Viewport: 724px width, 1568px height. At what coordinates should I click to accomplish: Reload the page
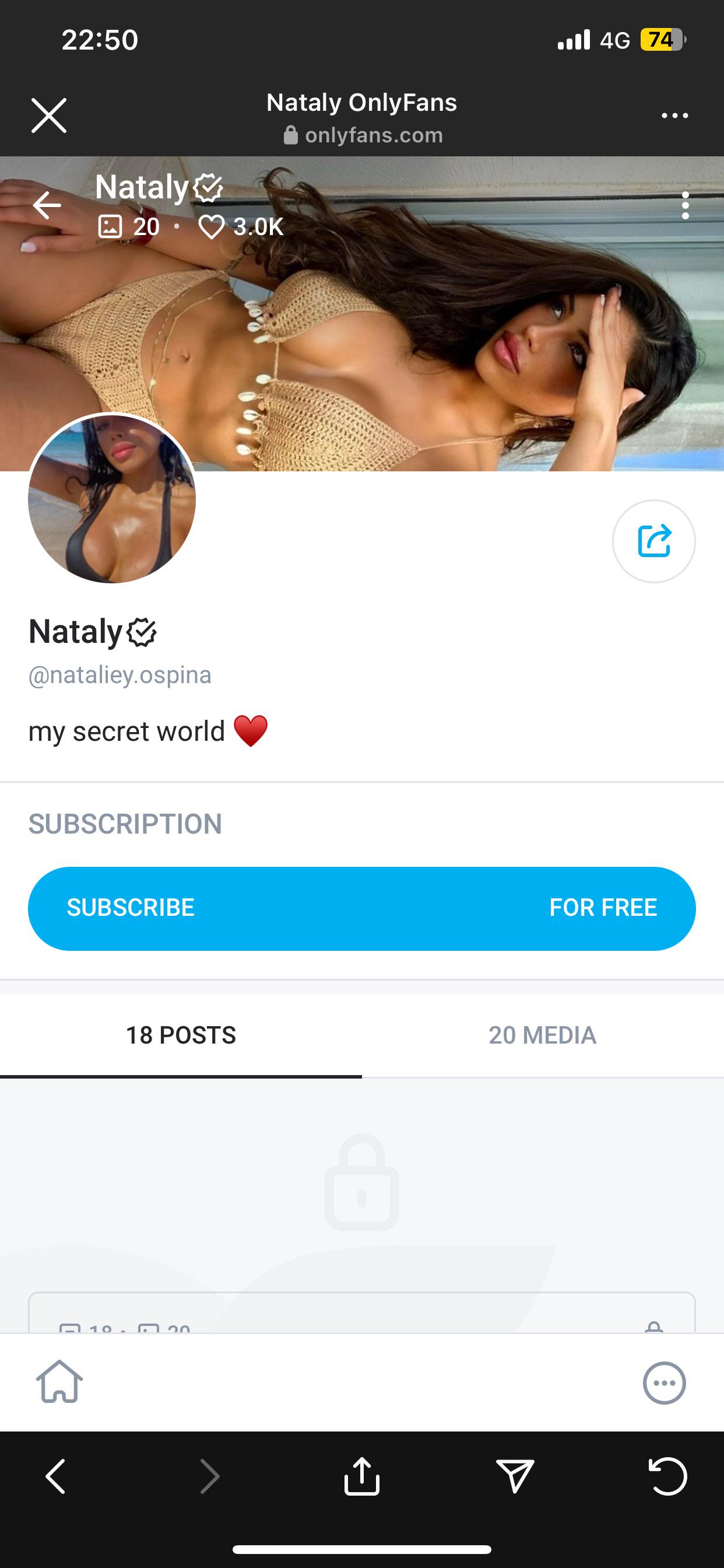pos(667,1476)
